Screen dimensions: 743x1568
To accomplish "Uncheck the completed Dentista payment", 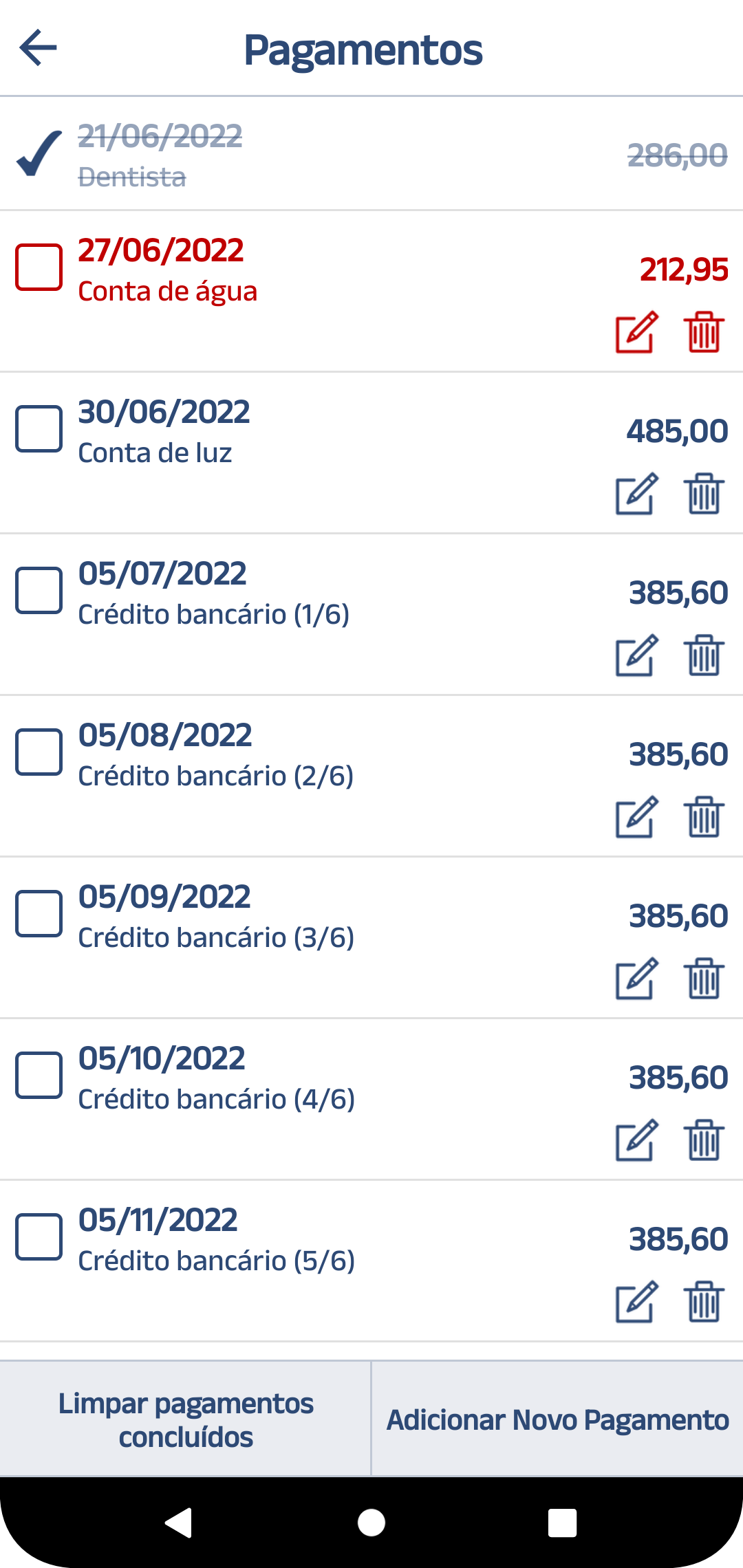I will pyautogui.click(x=39, y=153).
